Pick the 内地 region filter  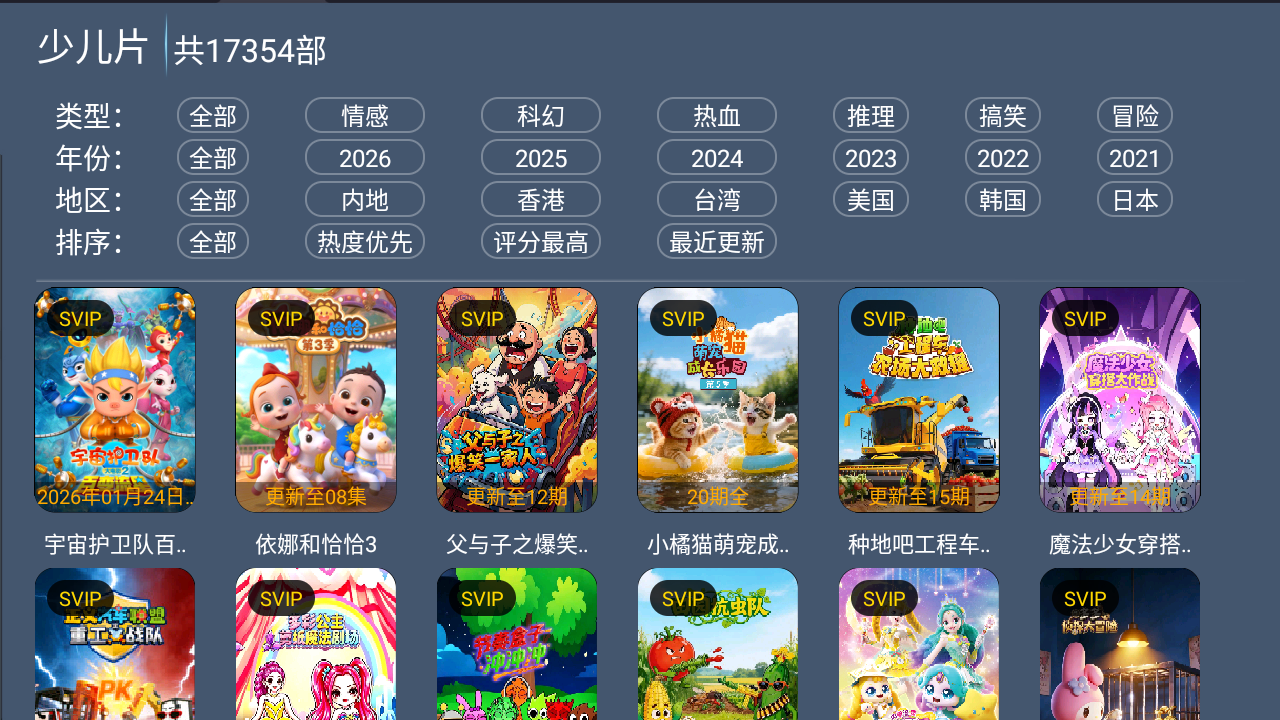(364, 200)
